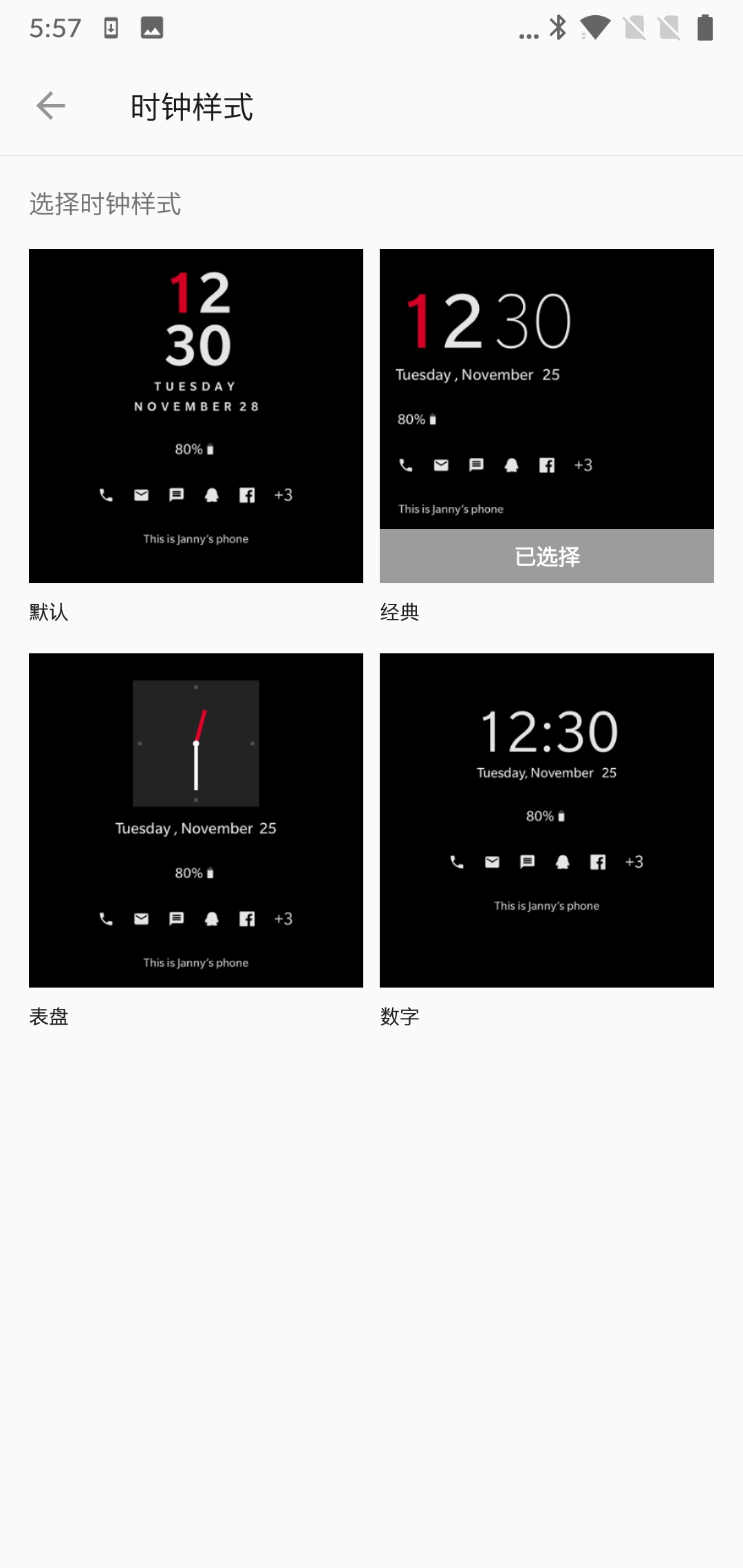743x1568 pixels.
Task: Click the 选择时钟样式 section header
Action: pyautogui.click(x=105, y=204)
